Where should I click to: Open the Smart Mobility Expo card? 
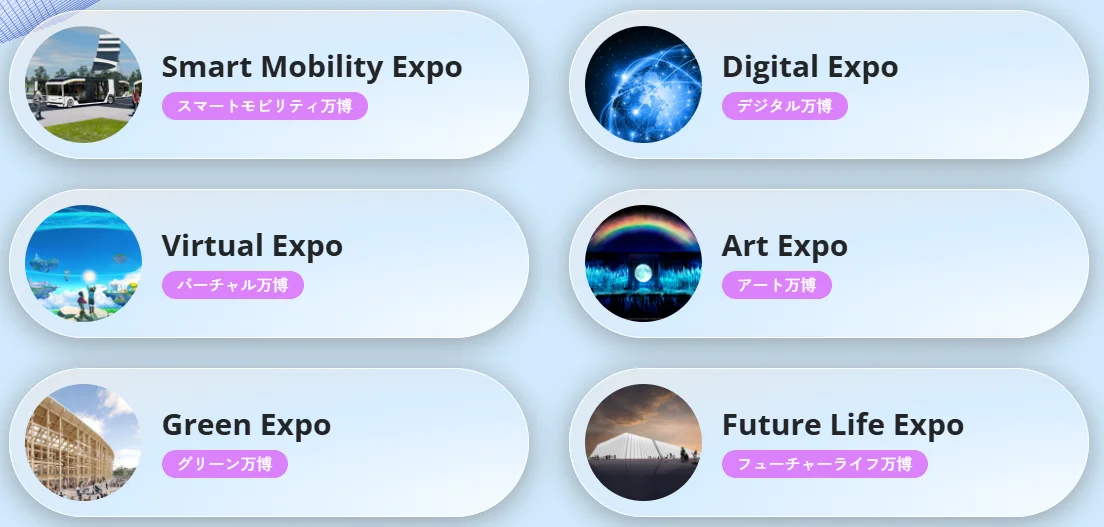pyautogui.click(x=268, y=84)
